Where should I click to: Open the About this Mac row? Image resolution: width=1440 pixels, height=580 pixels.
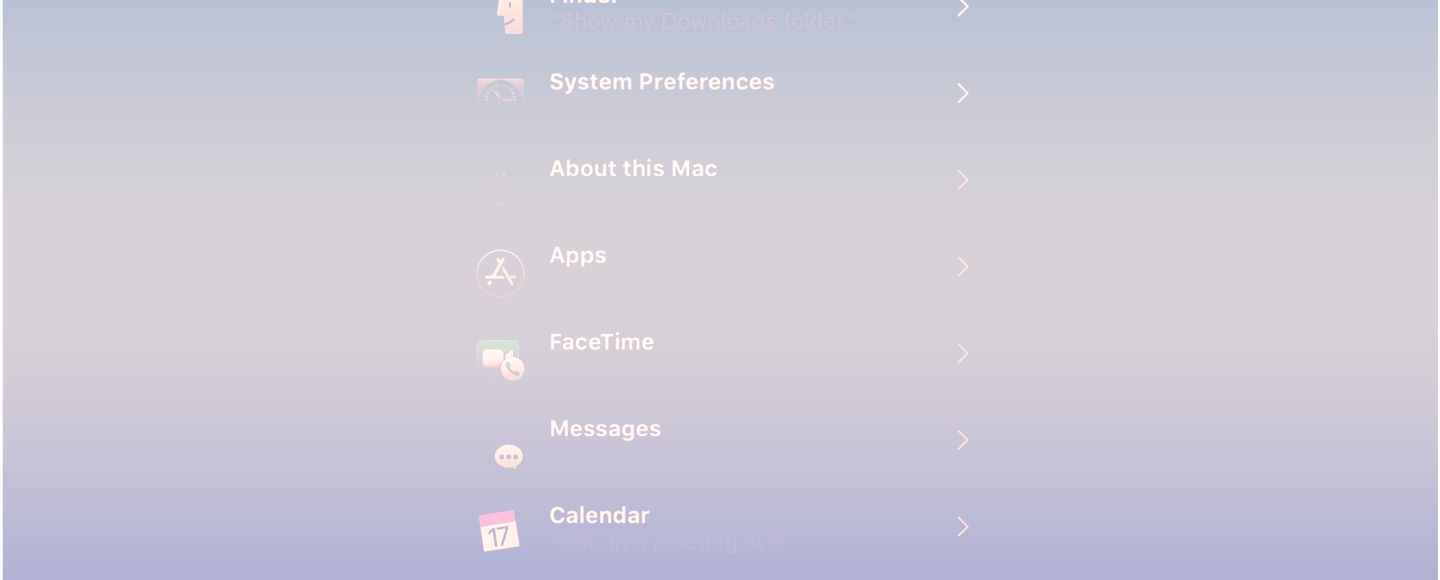[633, 170]
